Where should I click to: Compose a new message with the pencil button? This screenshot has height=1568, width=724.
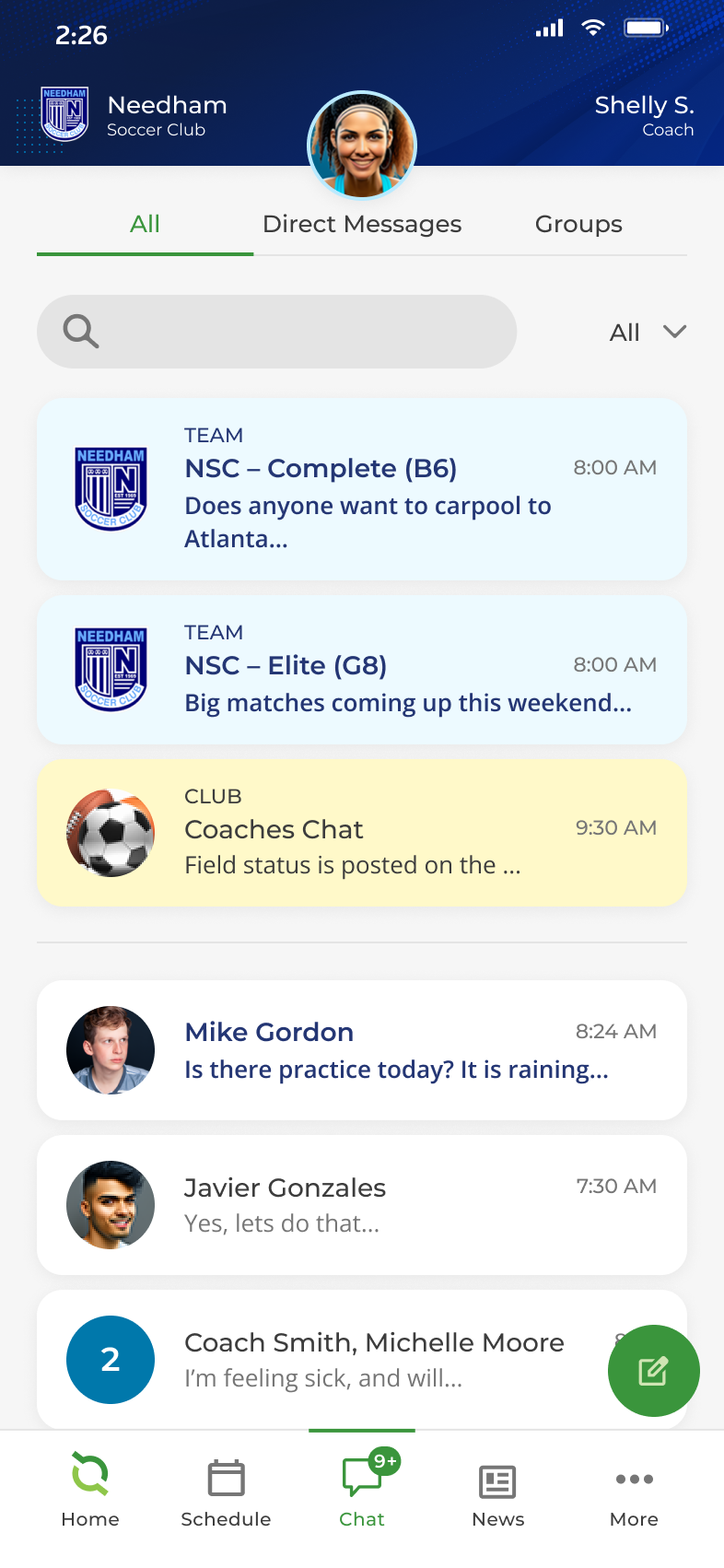pyautogui.click(x=653, y=1371)
